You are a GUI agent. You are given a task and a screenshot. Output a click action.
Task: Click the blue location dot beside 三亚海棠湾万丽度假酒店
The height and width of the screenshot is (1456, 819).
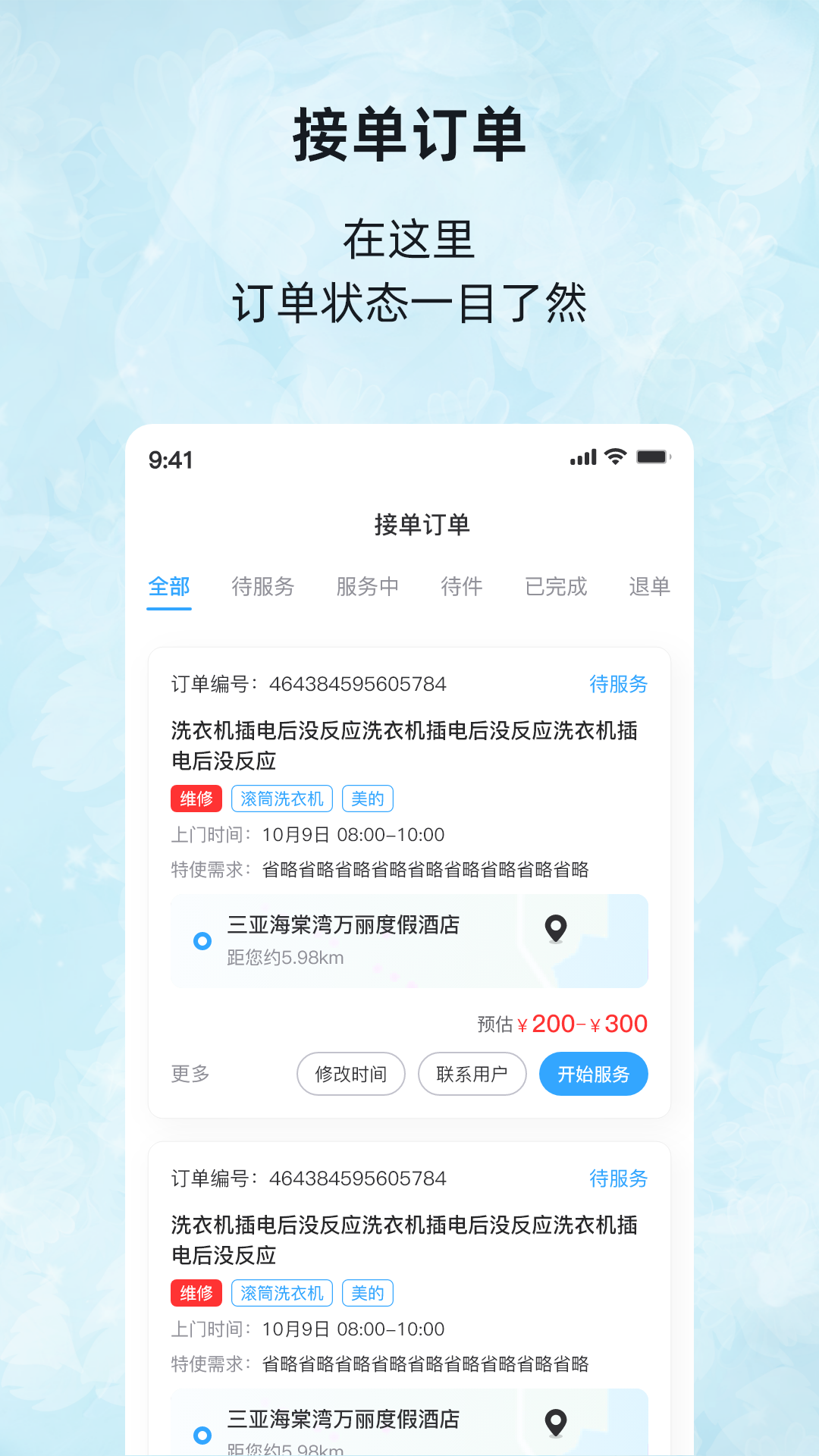(202, 940)
